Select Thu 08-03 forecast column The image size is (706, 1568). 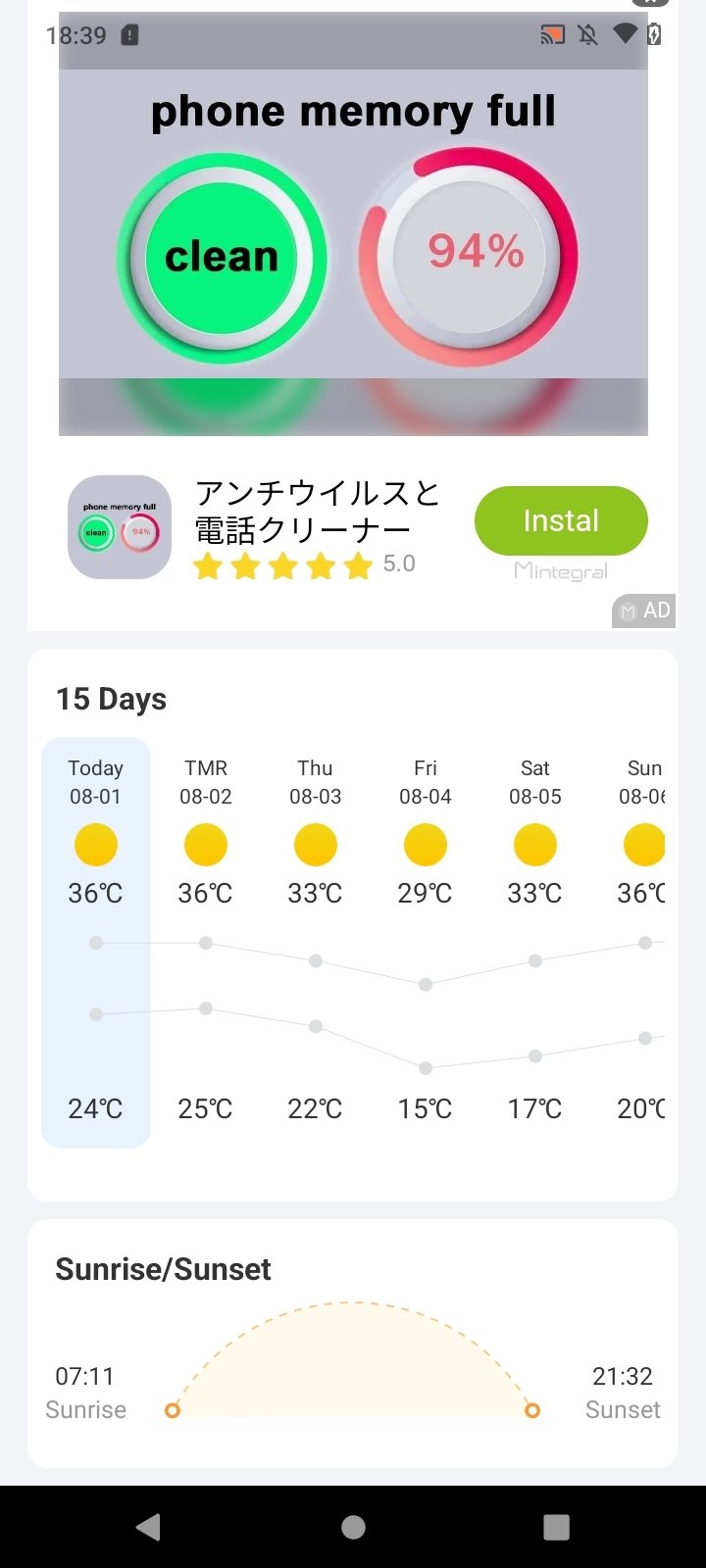(316, 942)
